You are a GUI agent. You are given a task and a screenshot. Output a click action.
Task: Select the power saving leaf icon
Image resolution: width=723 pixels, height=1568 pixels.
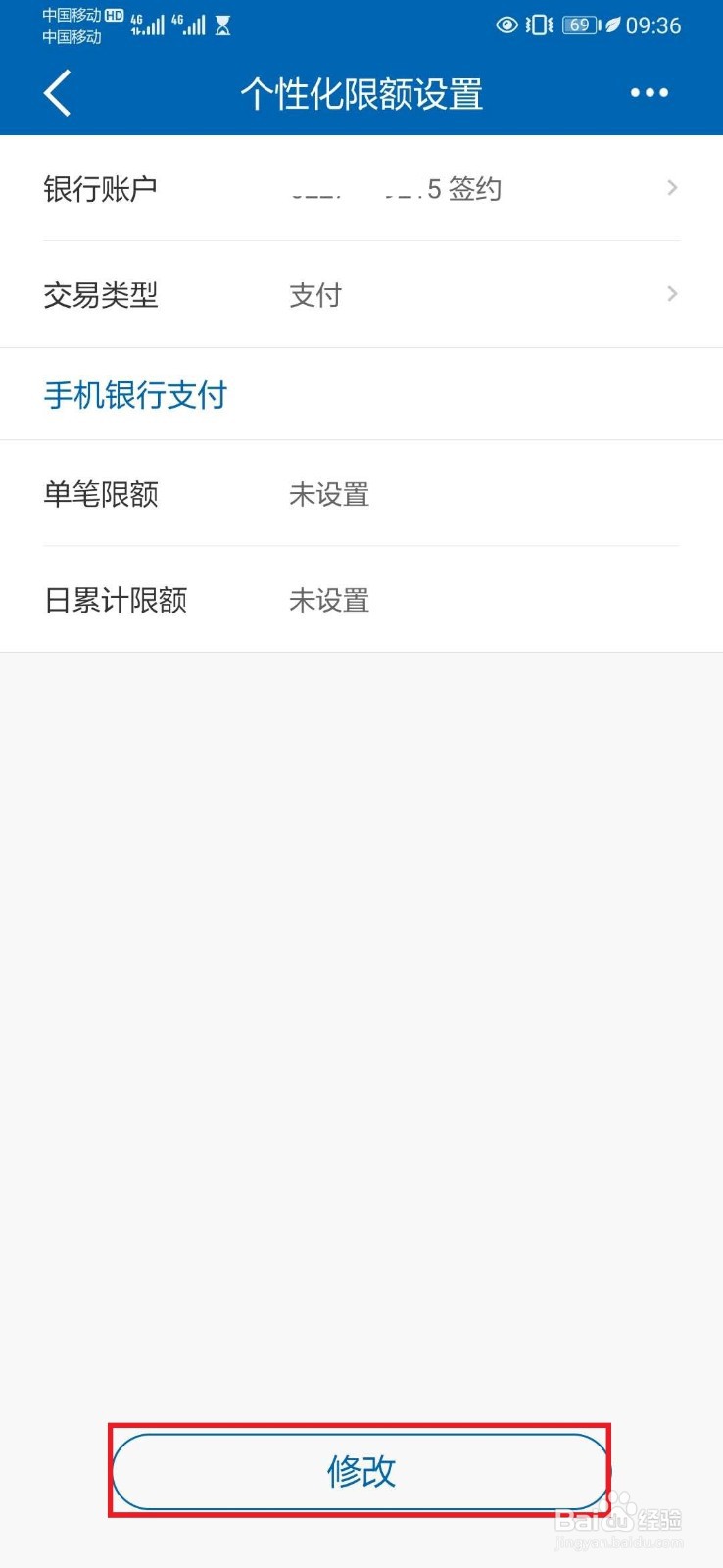pos(612,25)
